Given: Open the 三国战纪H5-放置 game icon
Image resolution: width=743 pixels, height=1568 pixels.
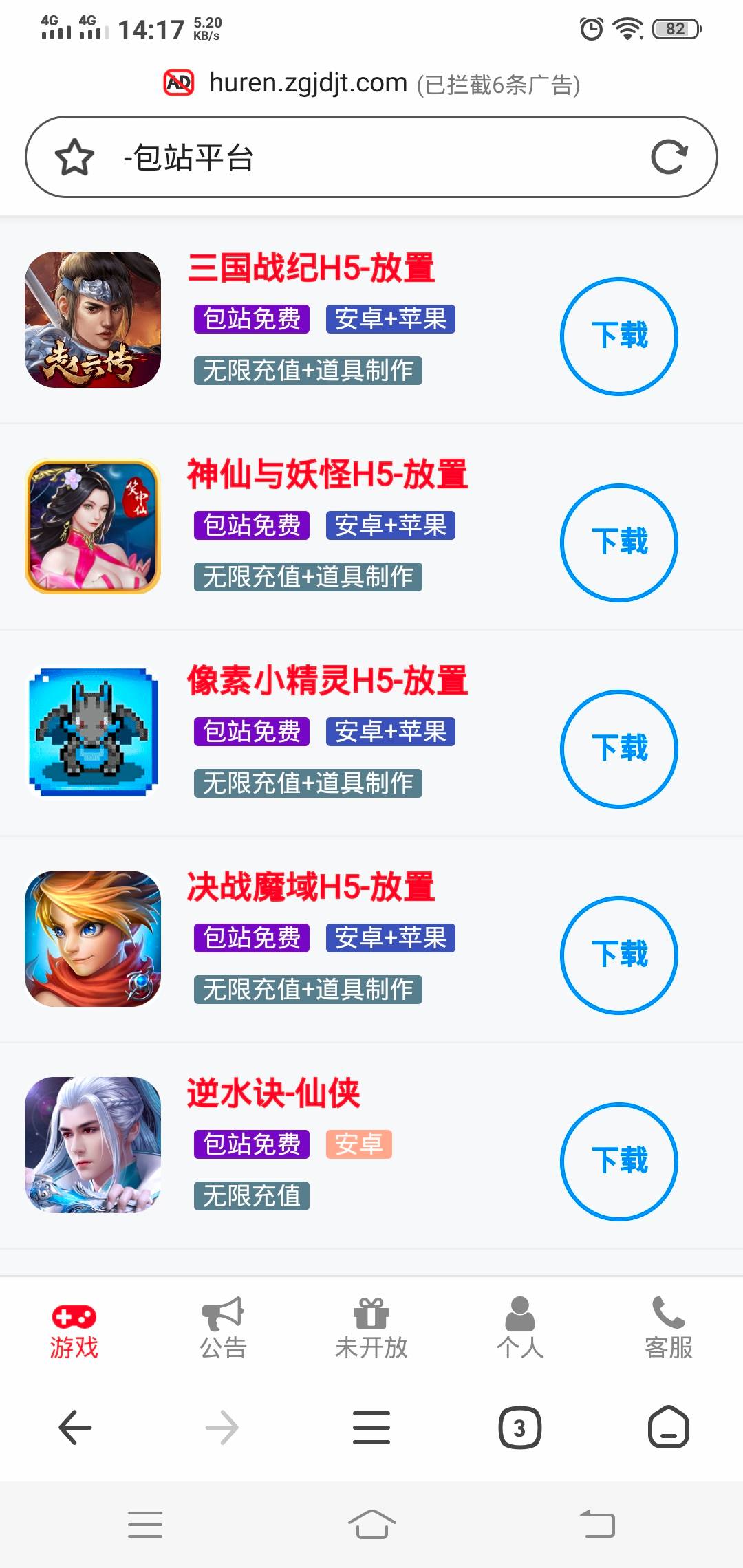Looking at the screenshot, I should click(93, 320).
